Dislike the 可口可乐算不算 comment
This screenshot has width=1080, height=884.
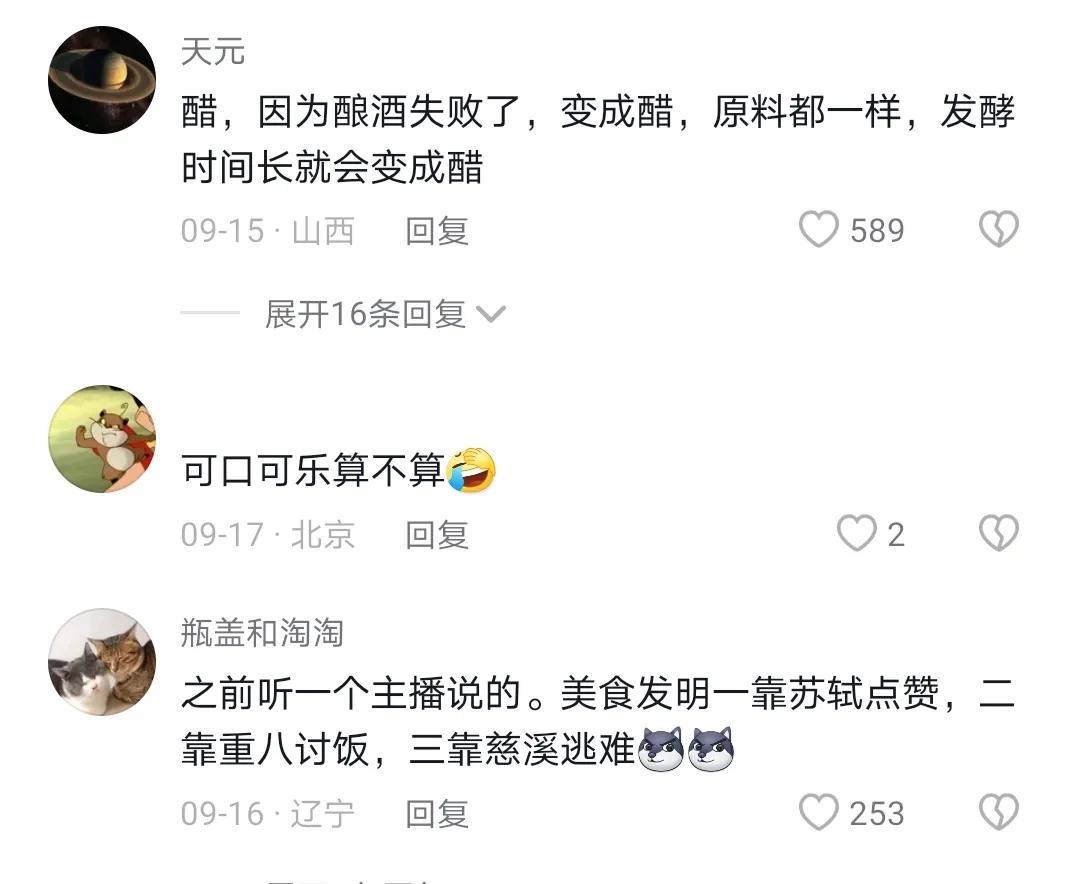coord(997,534)
